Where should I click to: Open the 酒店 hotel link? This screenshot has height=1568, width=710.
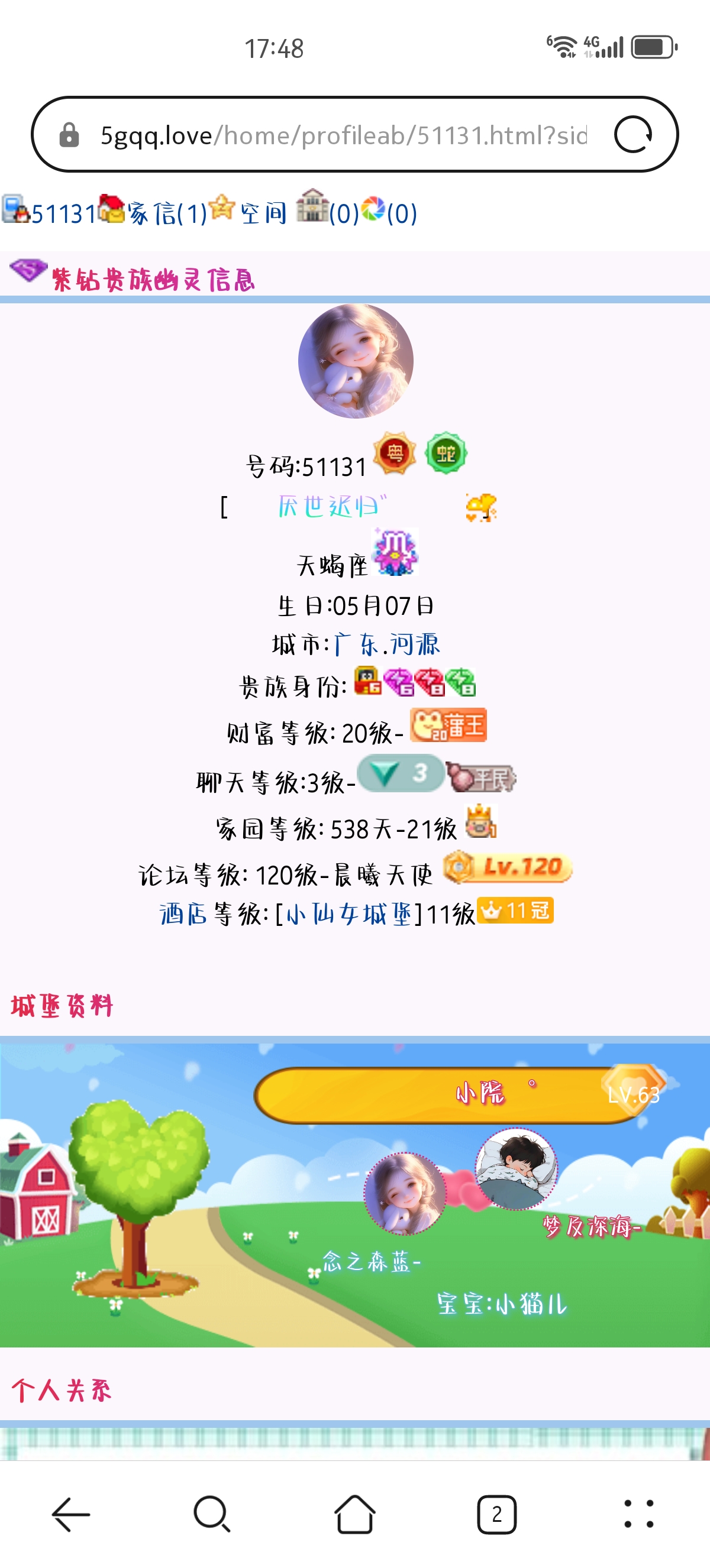(183, 914)
